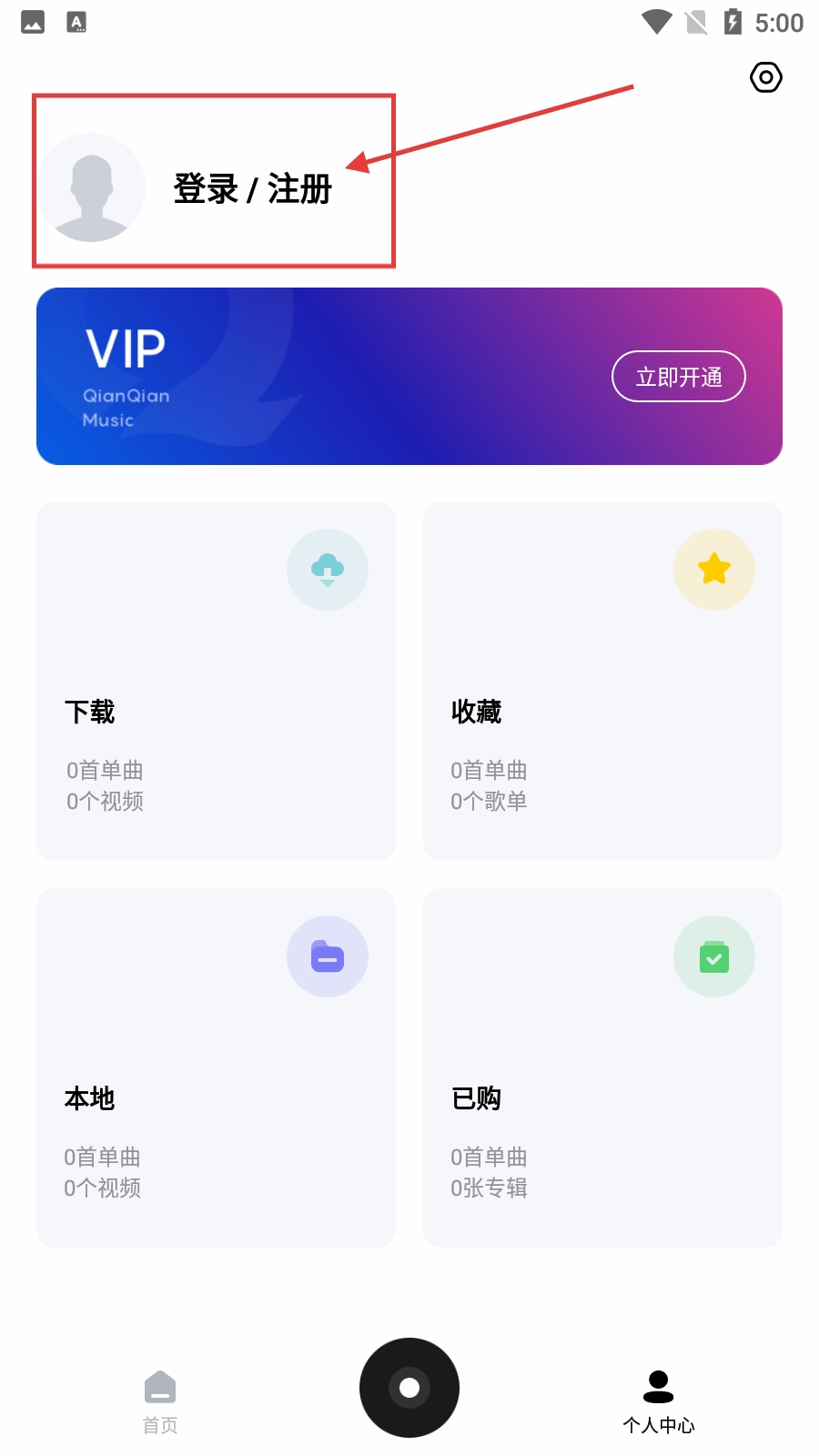The width and height of the screenshot is (819, 1456).
Task: Activate VIP with 立即开通 button
Action: pos(678,376)
